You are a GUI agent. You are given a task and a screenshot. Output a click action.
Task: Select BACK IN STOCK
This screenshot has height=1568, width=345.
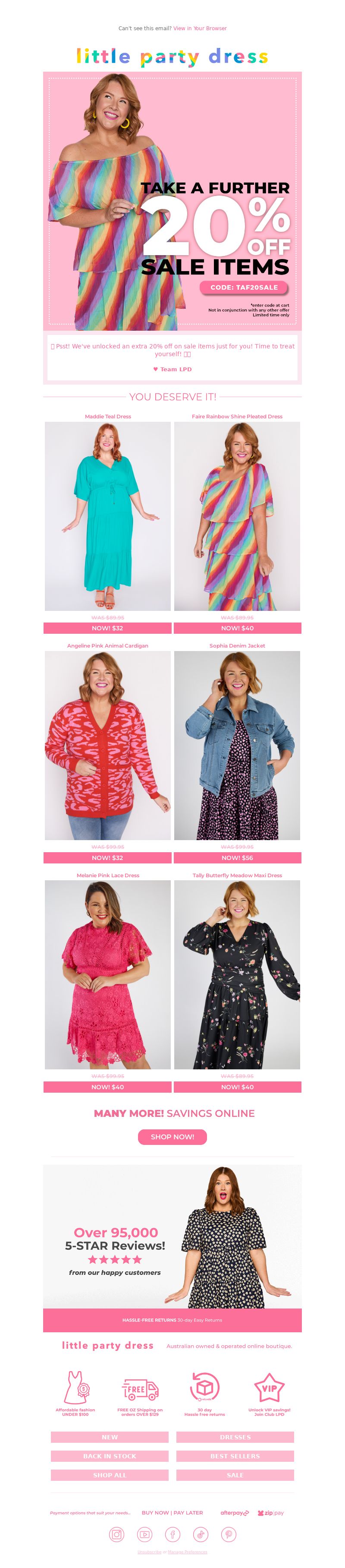110,1455
